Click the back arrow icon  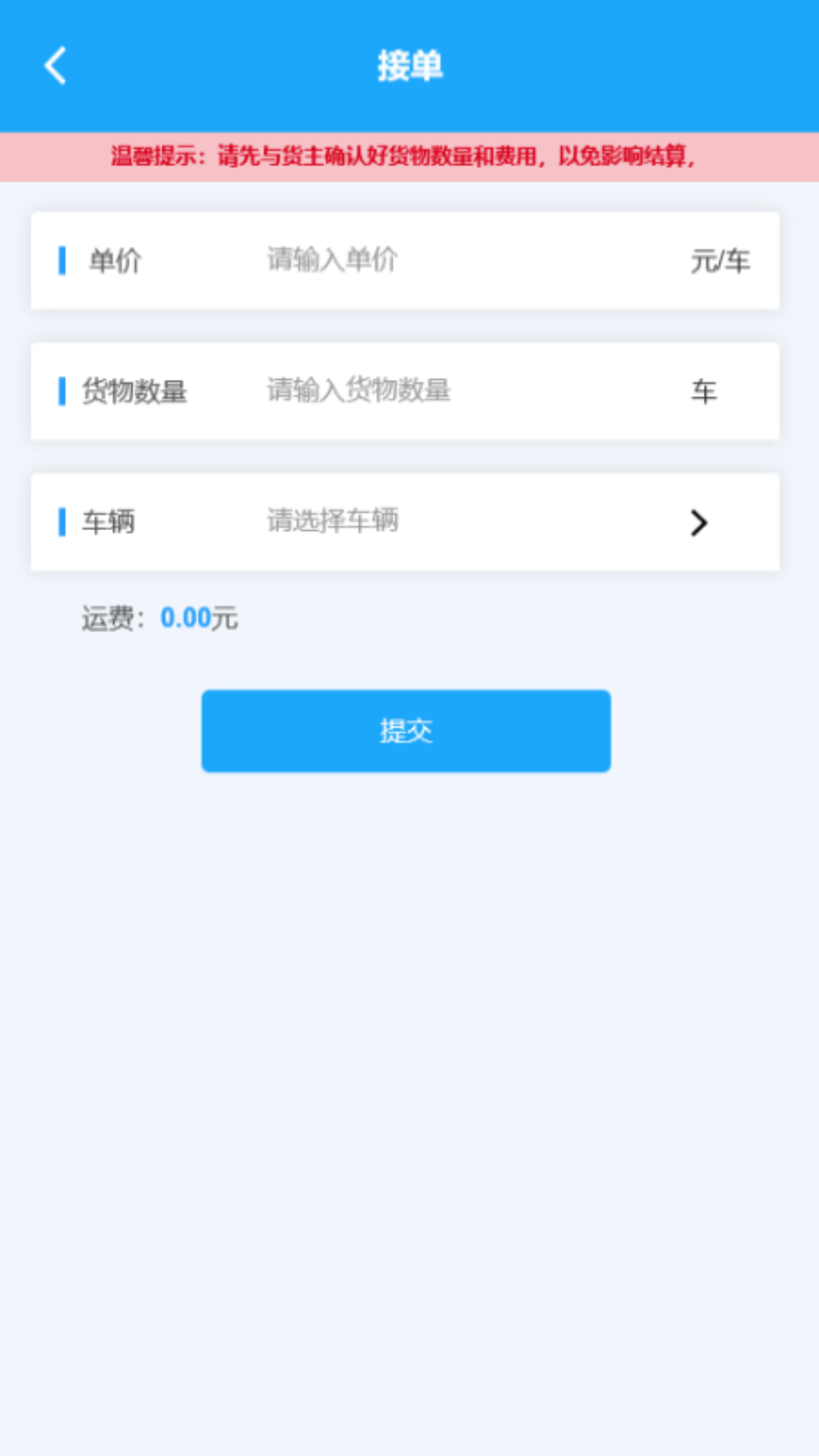(x=55, y=66)
